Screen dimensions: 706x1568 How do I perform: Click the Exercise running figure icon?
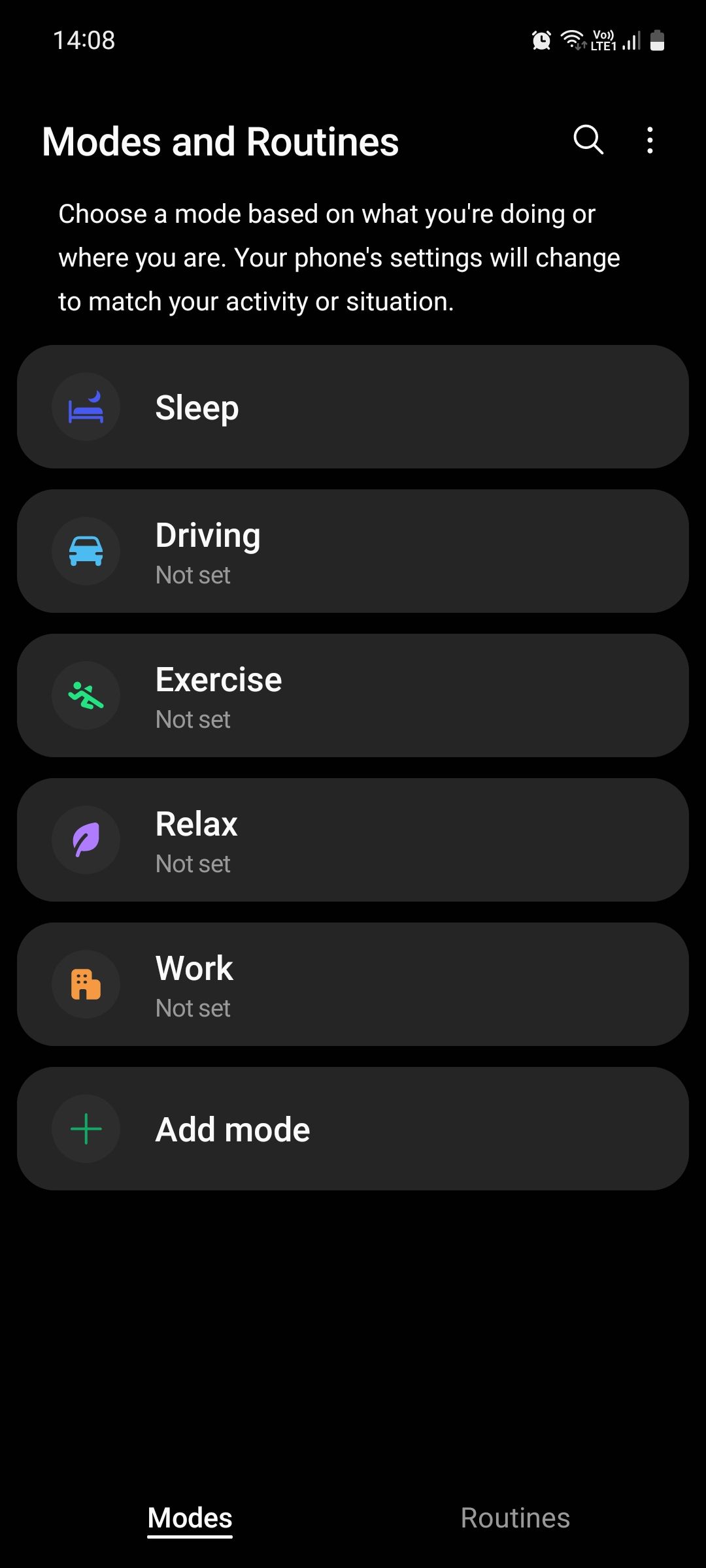(x=86, y=695)
